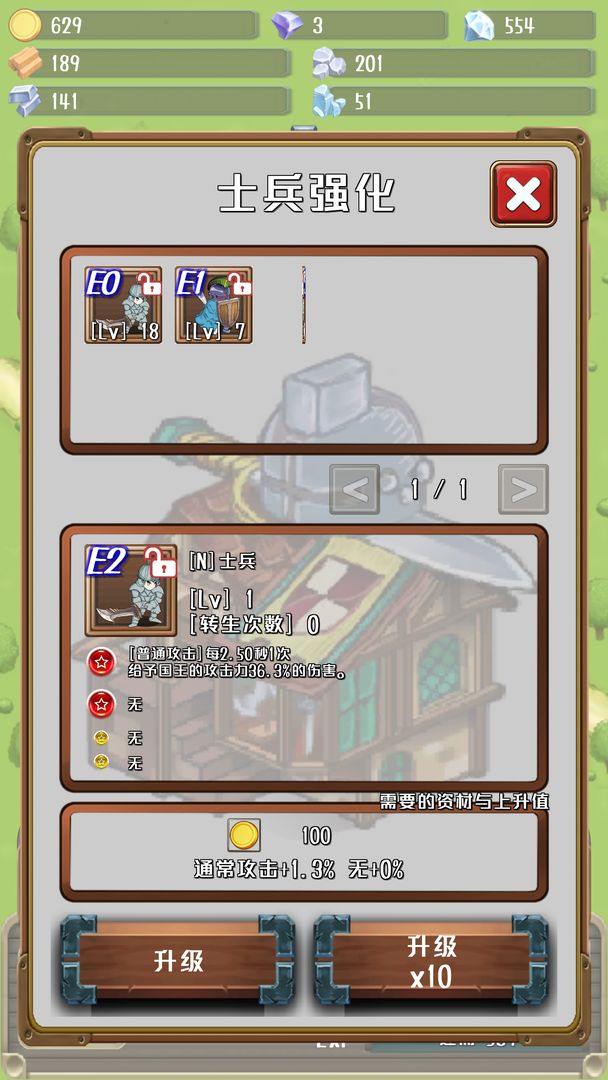Open the E2 soldier portrait

[124, 591]
